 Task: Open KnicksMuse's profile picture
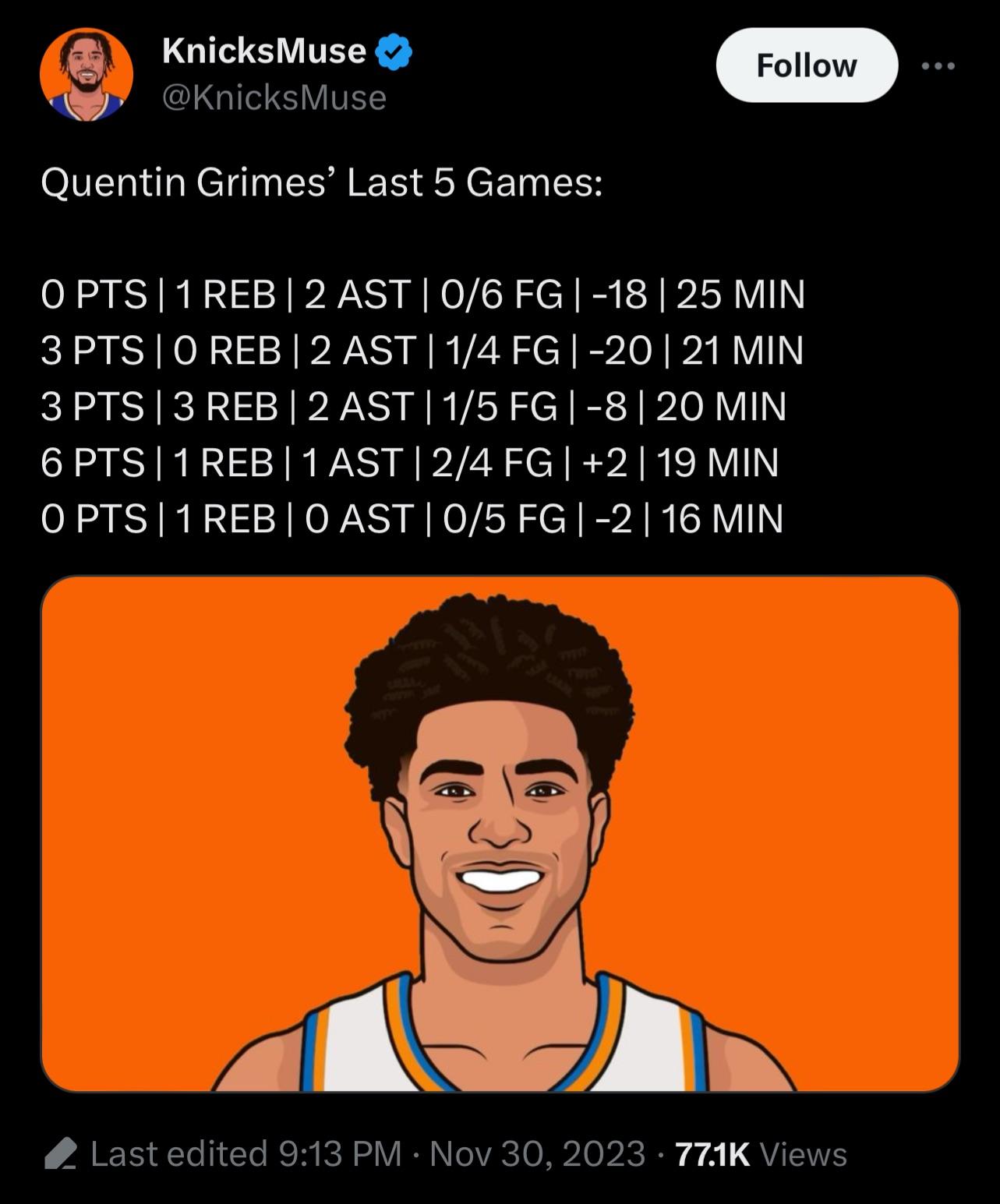pyautogui.click(x=87, y=75)
